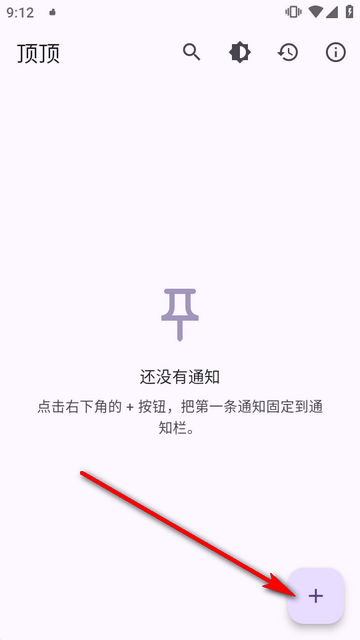Open the history clock icon
The image size is (360, 640).
click(288, 53)
